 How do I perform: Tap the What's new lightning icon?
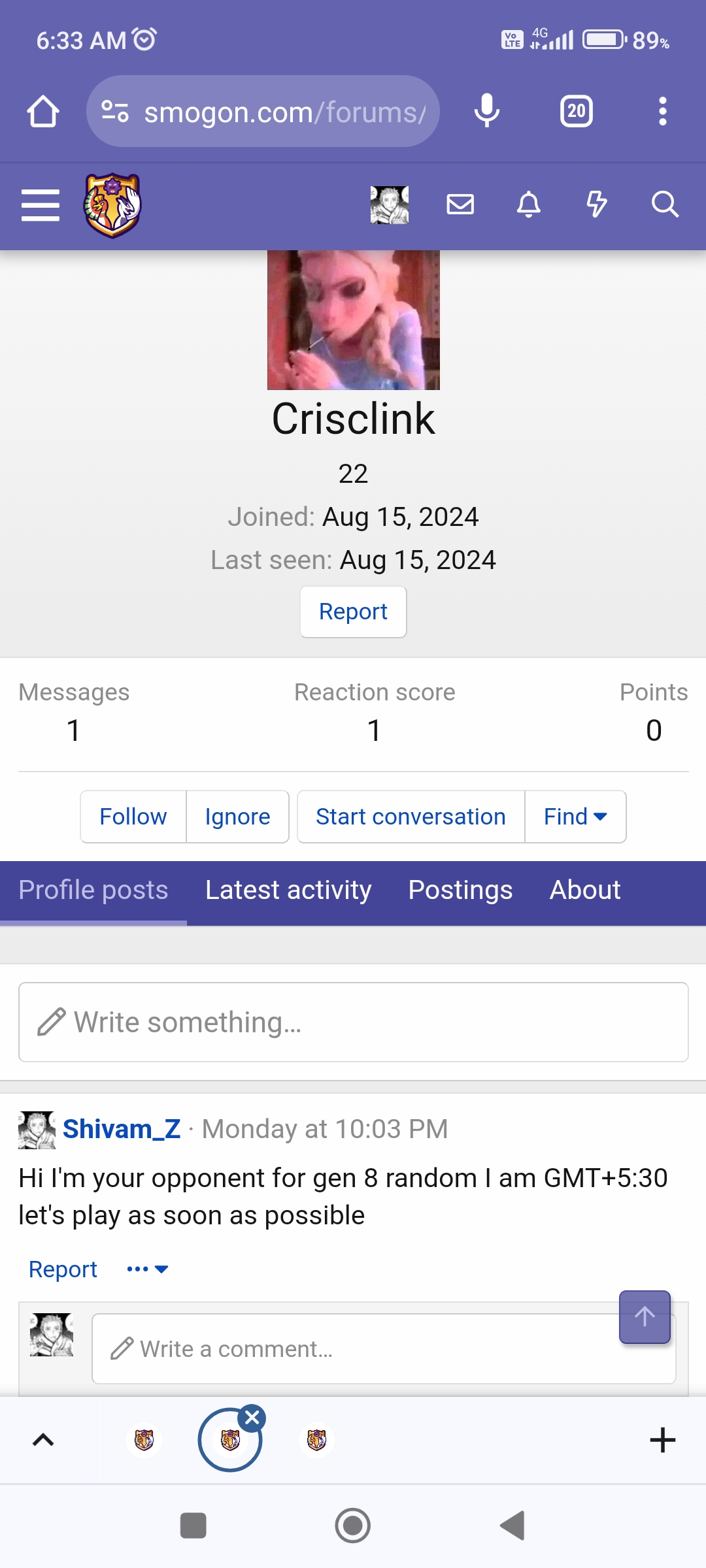pos(596,204)
